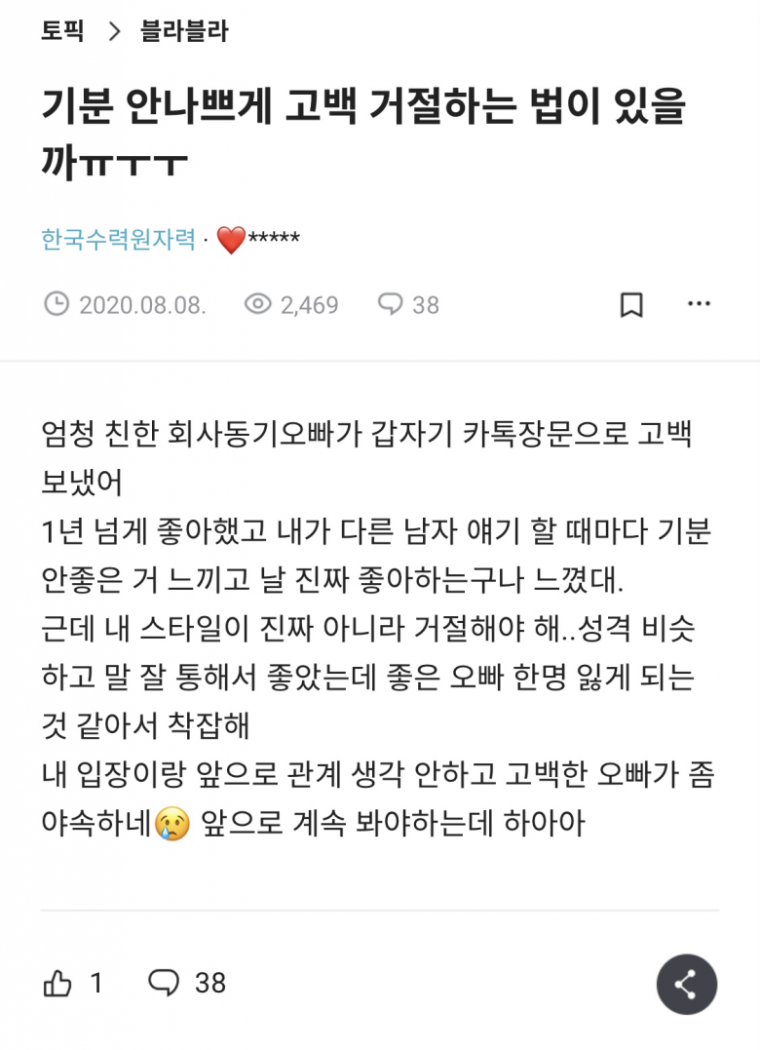
Task: Visit the profile of 한국수력원자력
Action: [115, 237]
